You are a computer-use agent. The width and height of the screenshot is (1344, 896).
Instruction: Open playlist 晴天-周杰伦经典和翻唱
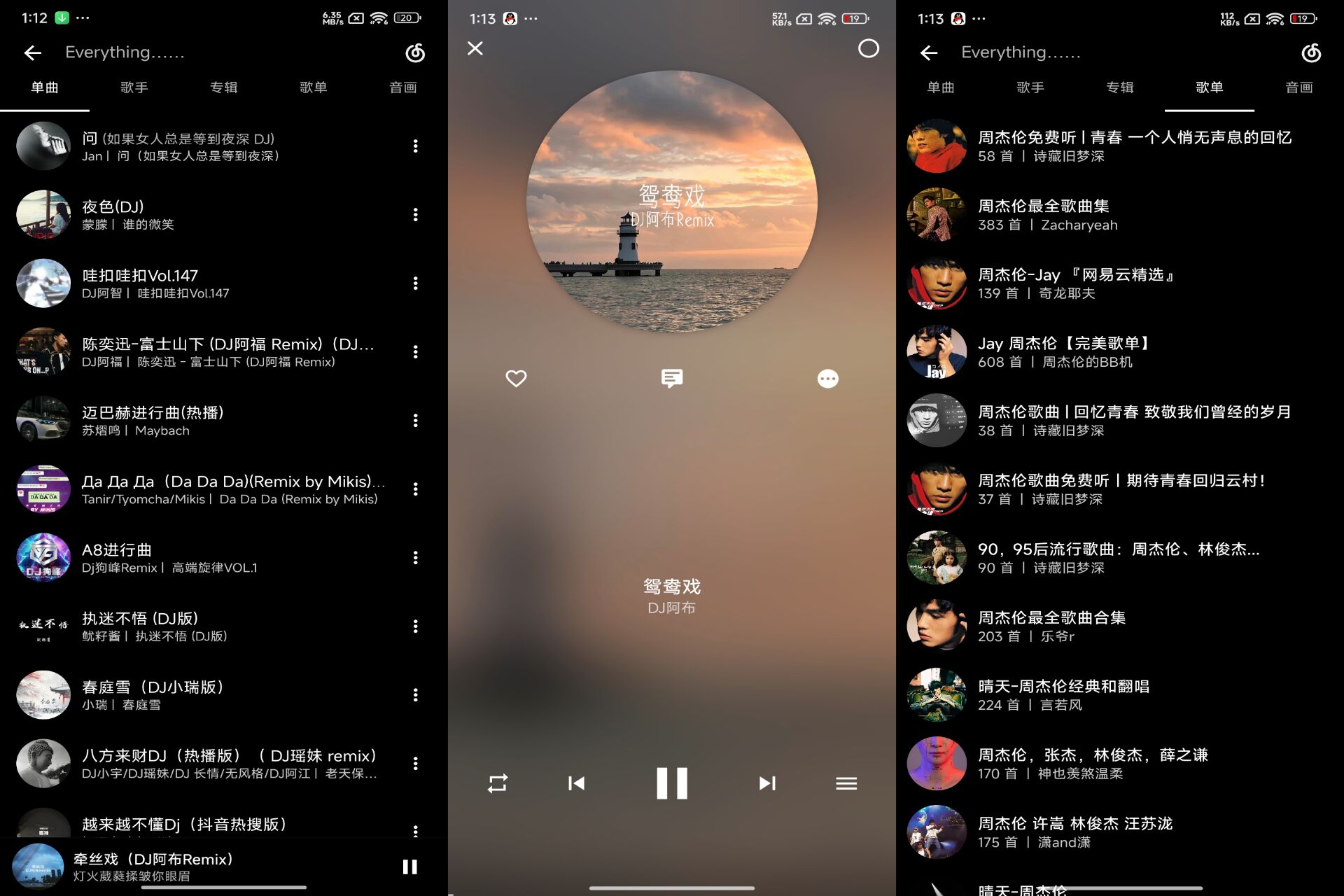click(1120, 694)
